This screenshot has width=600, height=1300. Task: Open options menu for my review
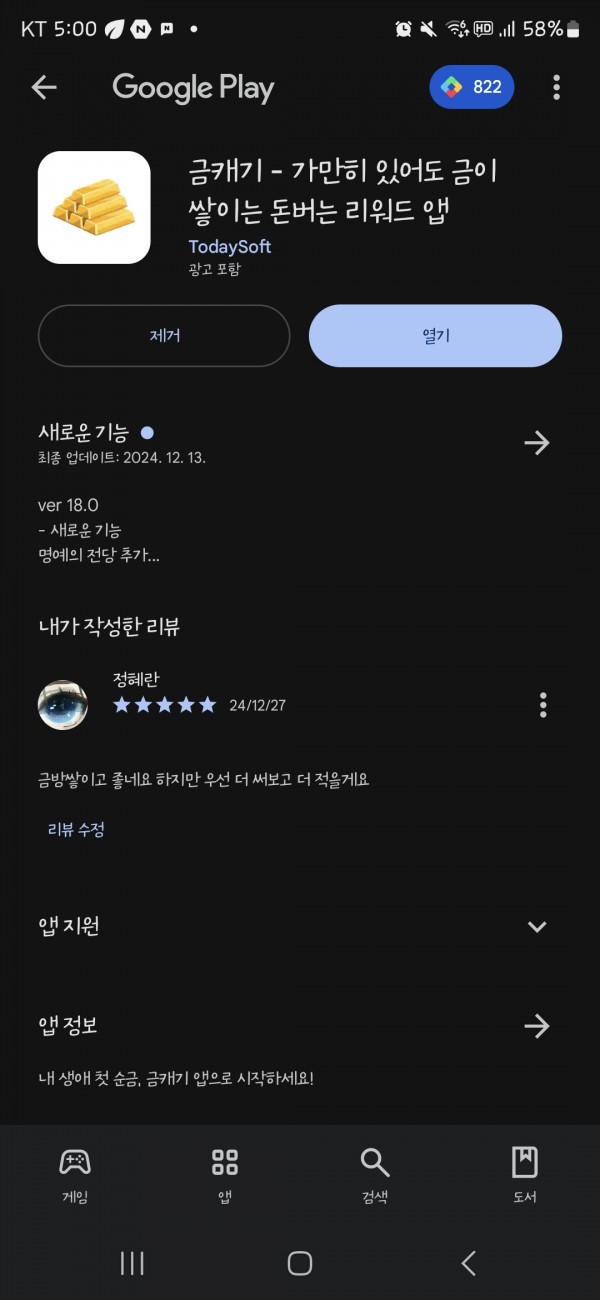coord(543,705)
